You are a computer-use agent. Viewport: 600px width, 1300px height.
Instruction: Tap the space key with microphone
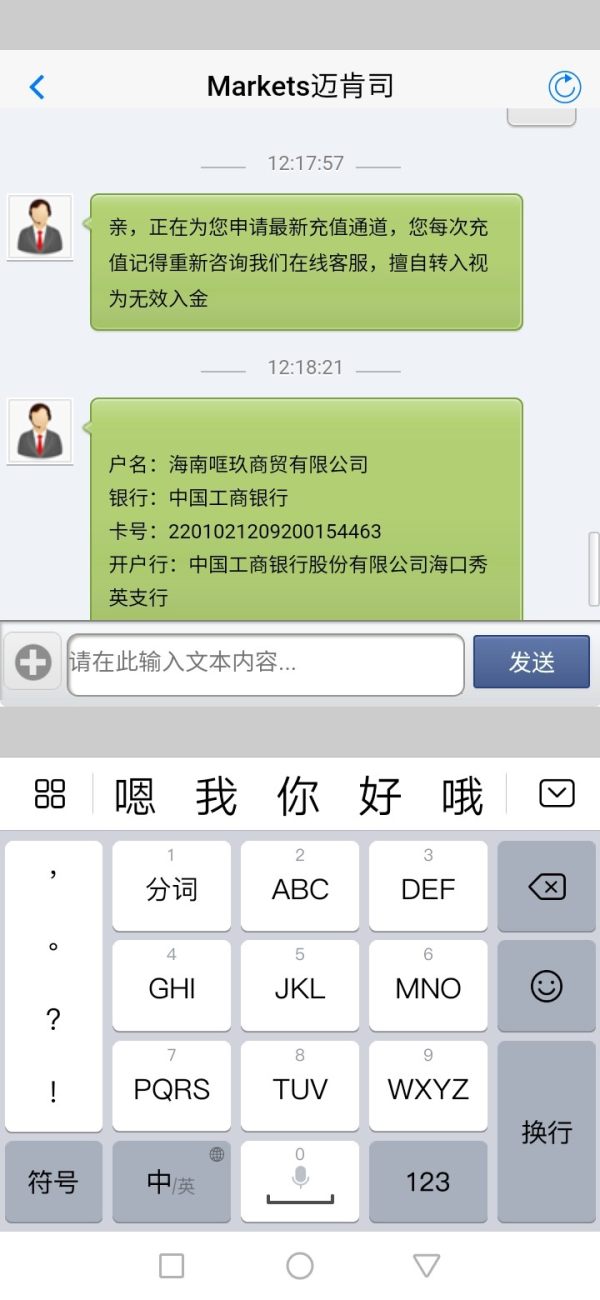[300, 1182]
